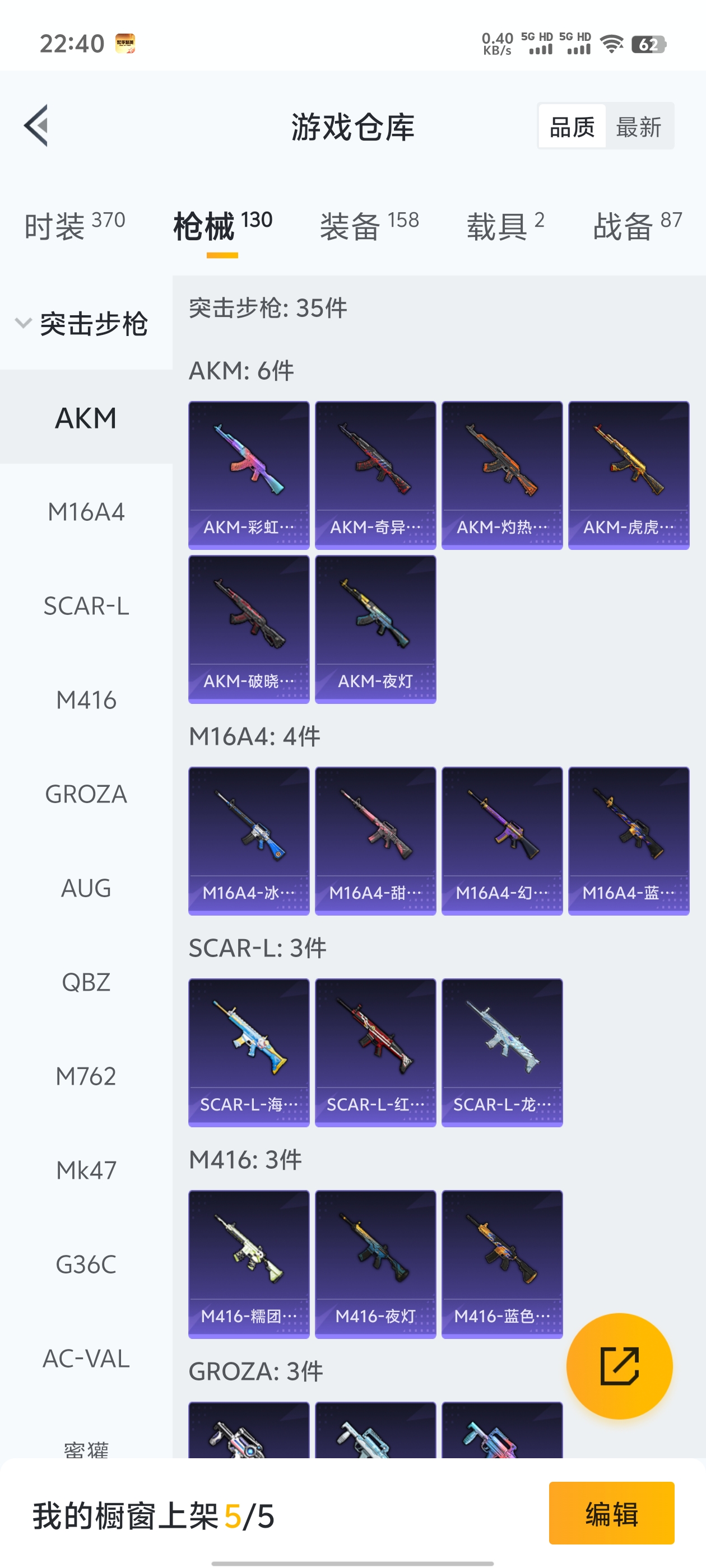
Task: Select M16A4 in the side list
Action: 86,512
